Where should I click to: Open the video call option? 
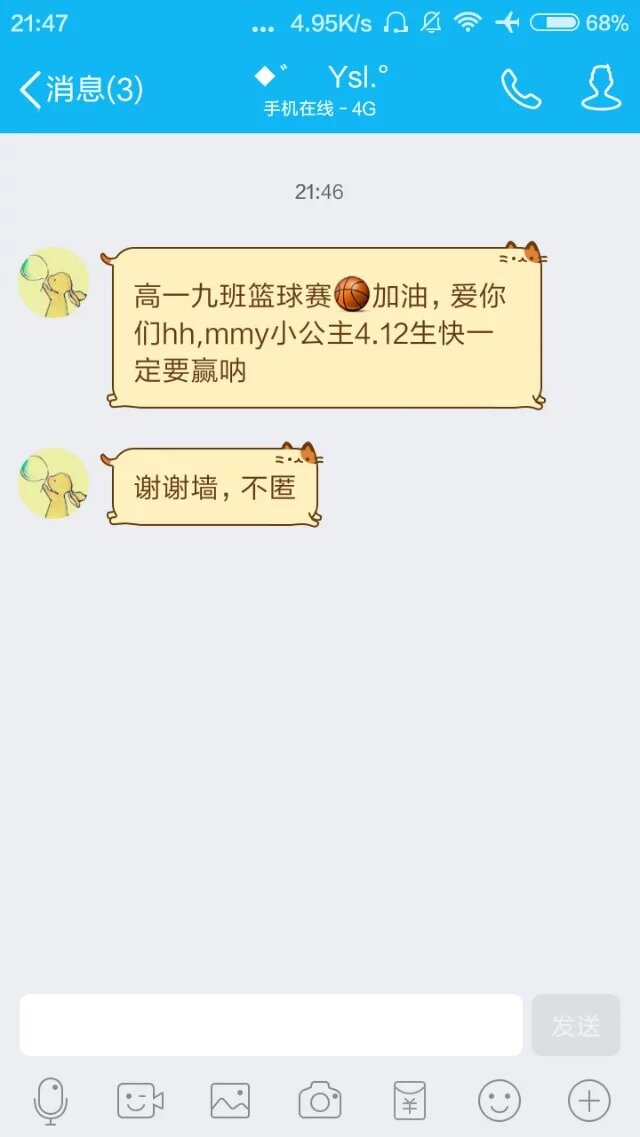140,1102
